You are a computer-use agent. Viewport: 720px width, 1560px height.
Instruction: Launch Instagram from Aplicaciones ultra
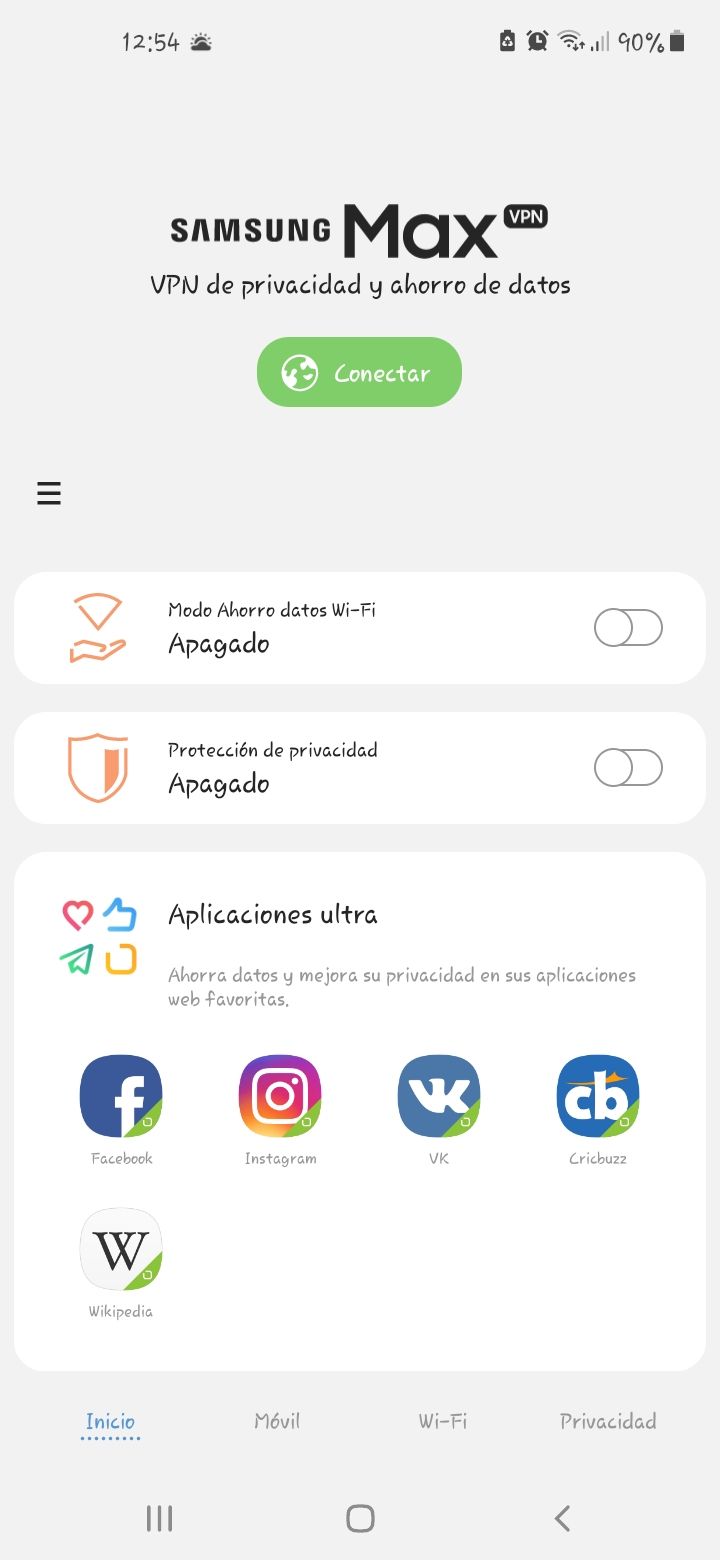point(279,1094)
